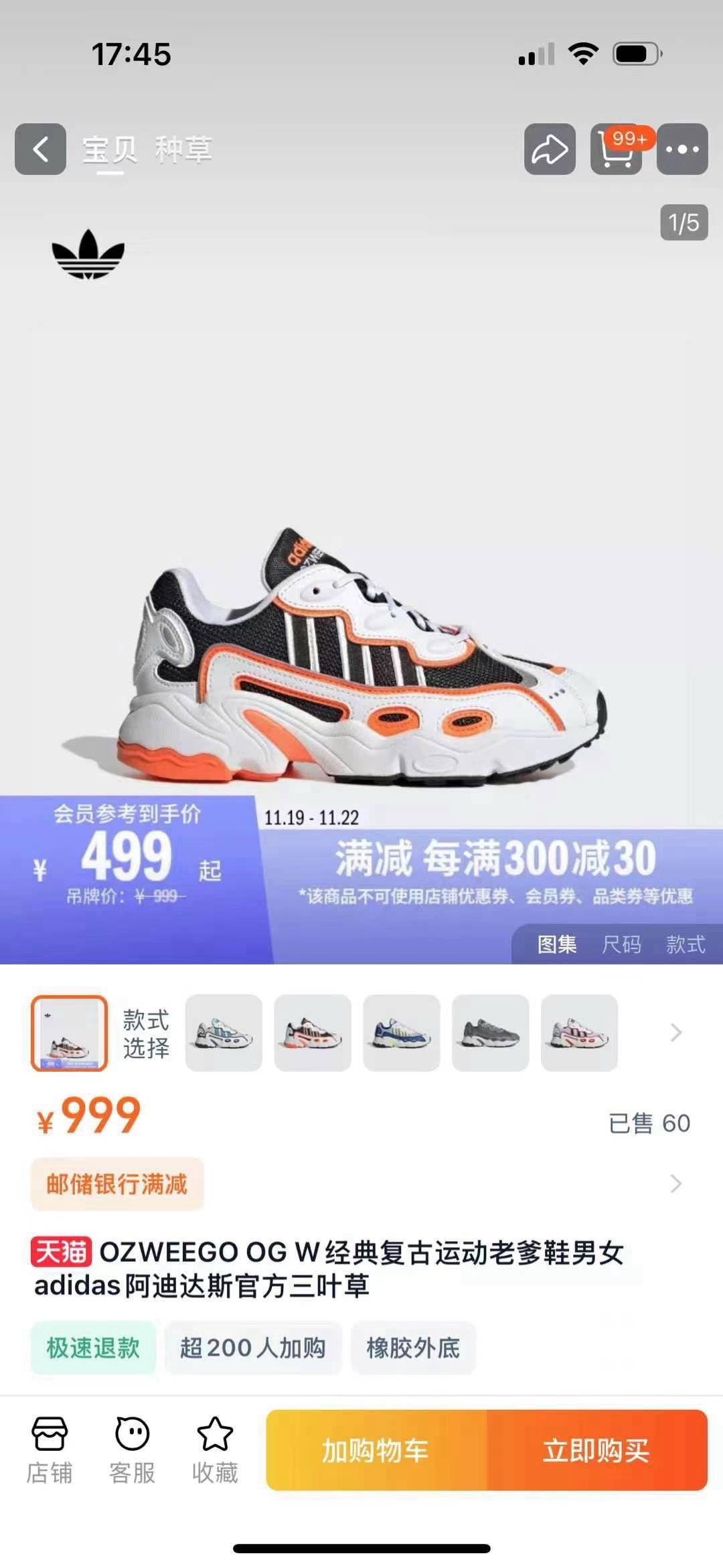Tap 加购物车 to add to cart

(376, 1450)
